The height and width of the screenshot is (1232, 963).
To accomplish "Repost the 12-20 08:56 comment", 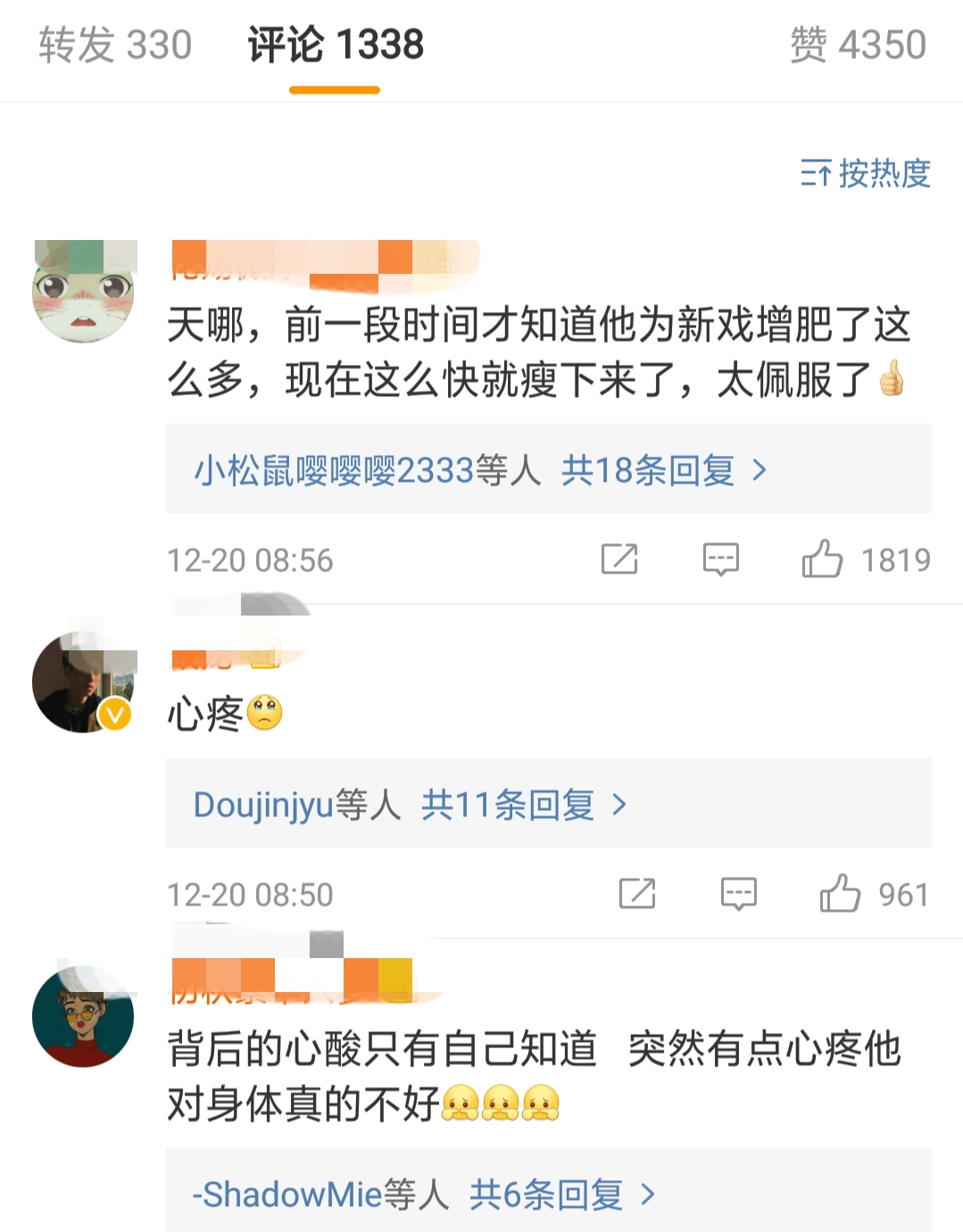I will [618, 560].
